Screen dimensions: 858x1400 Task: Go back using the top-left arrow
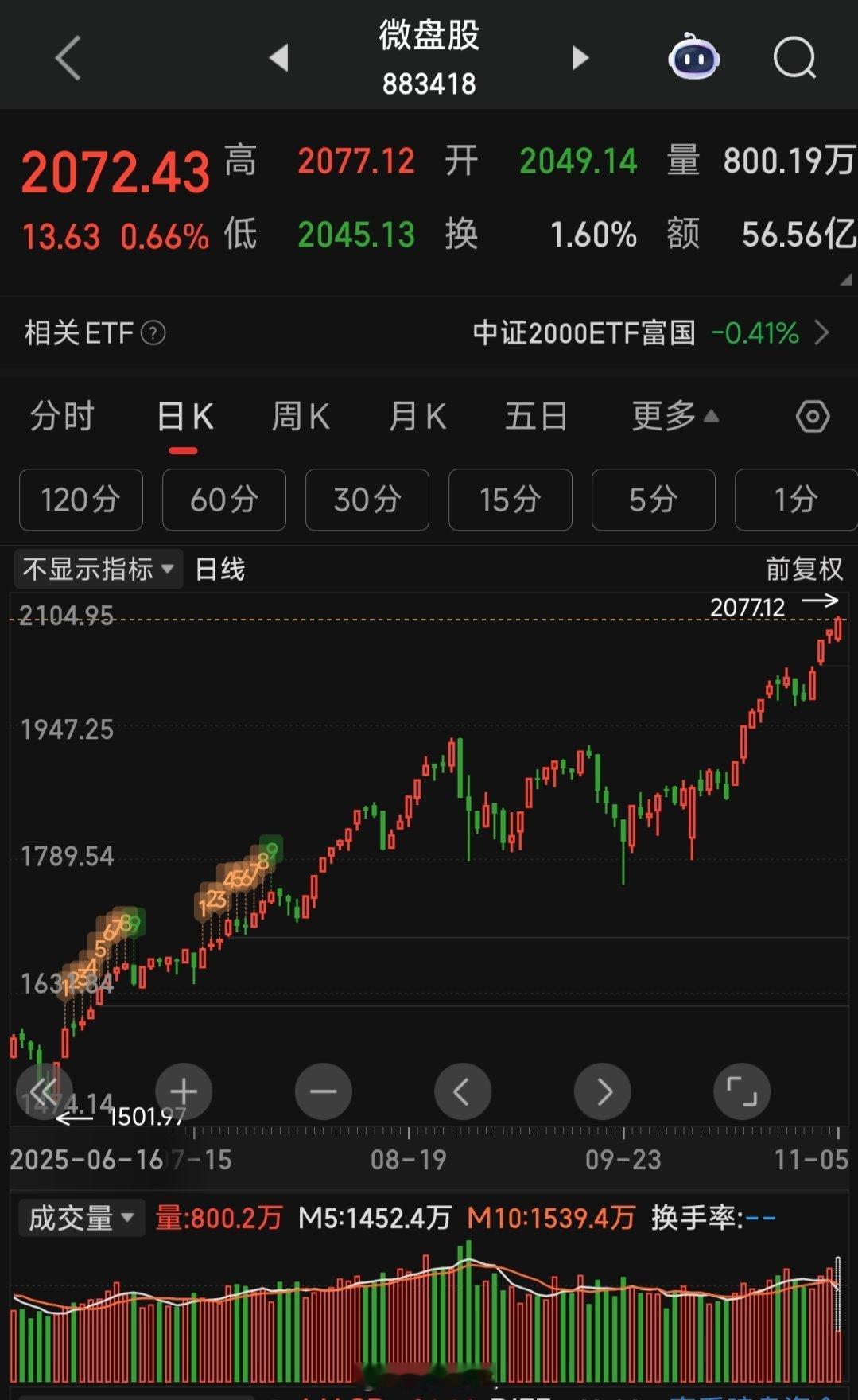coord(68,57)
